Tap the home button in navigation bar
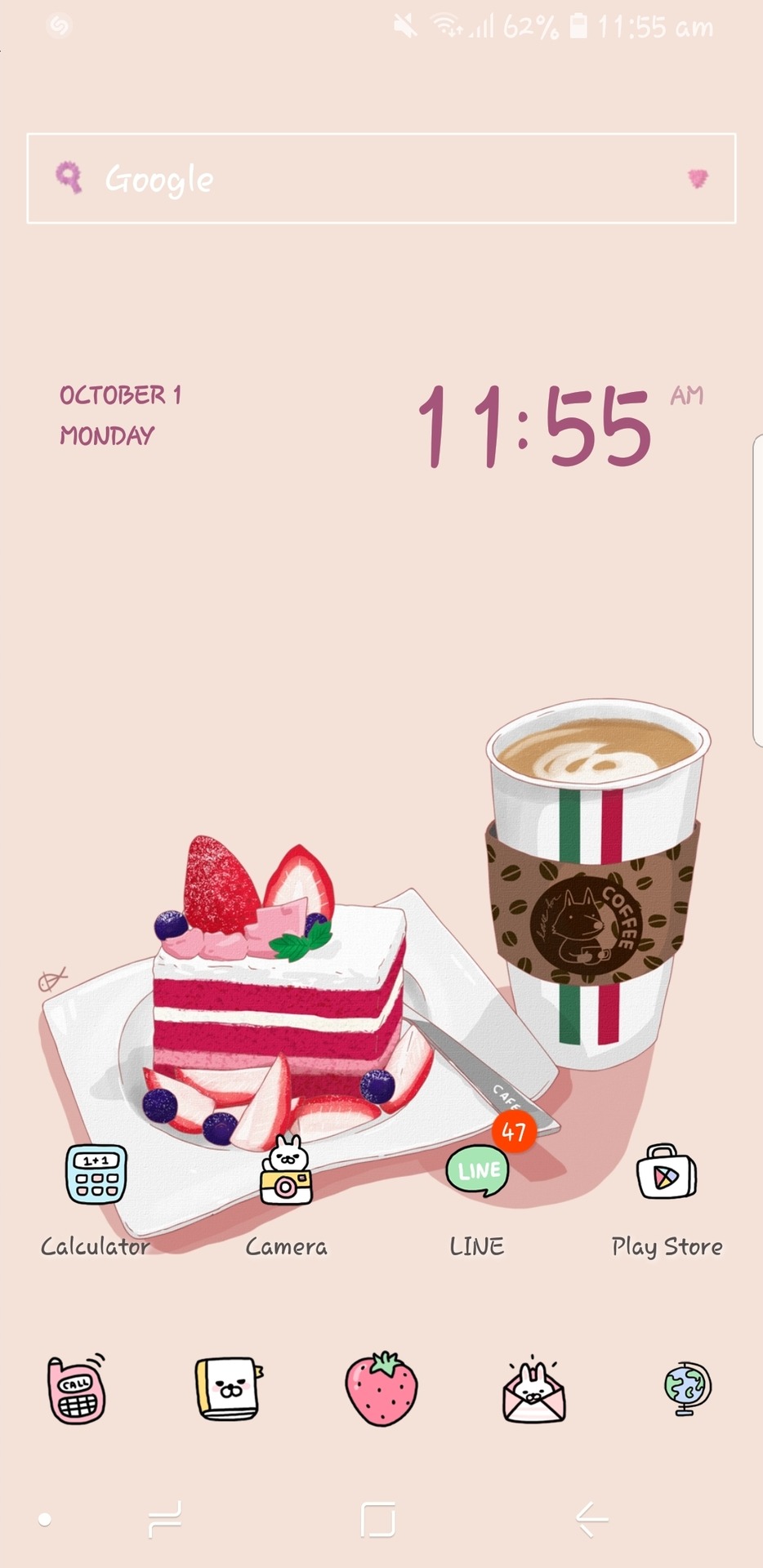Image resolution: width=763 pixels, height=1568 pixels. point(378,1519)
